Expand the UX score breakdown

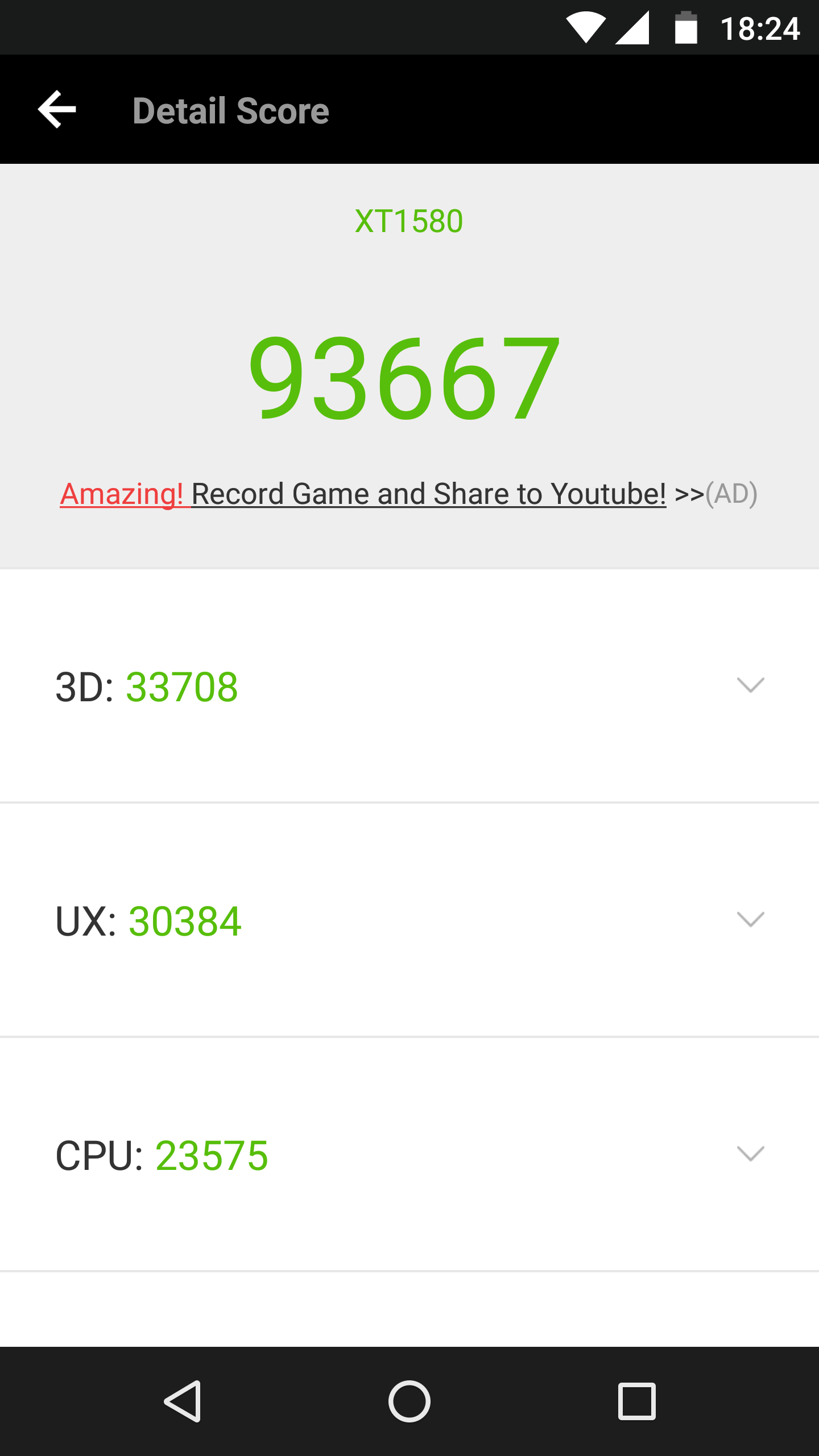(x=750, y=919)
